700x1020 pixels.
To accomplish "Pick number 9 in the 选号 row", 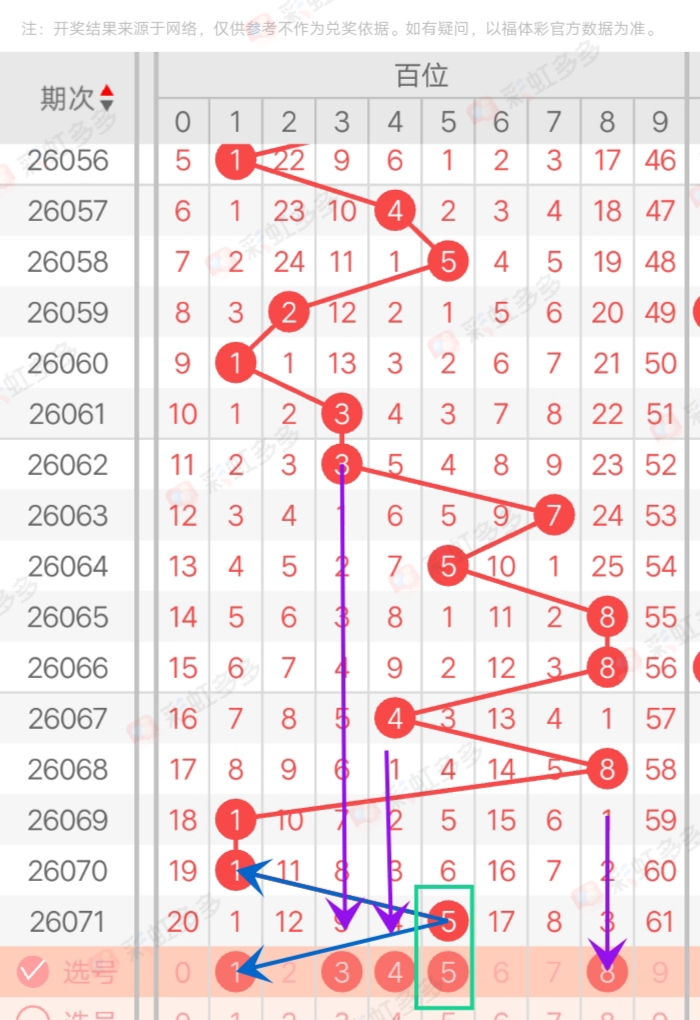I will [x=660, y=971].
